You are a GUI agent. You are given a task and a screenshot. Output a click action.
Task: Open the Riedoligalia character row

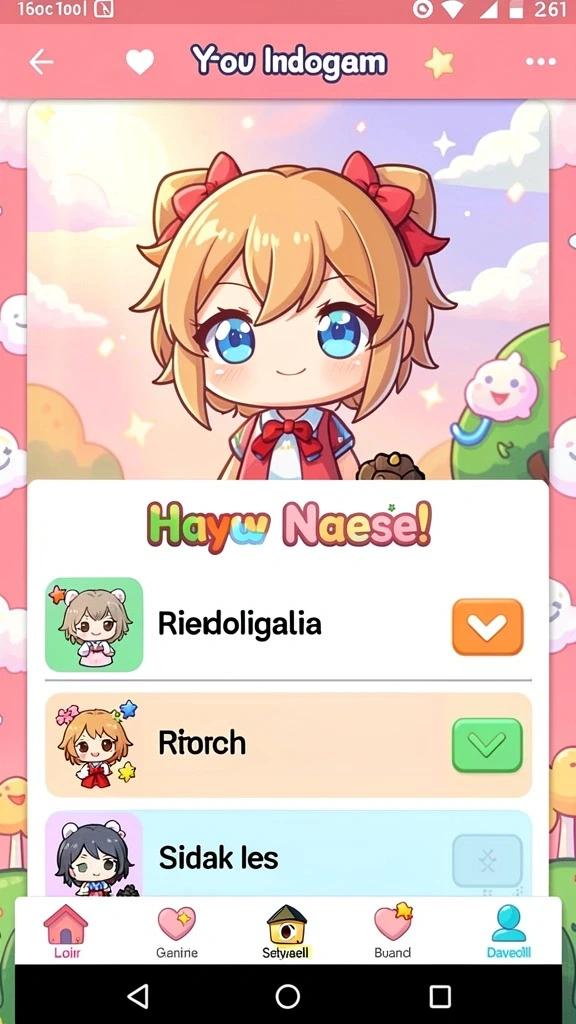coord(288,625)
